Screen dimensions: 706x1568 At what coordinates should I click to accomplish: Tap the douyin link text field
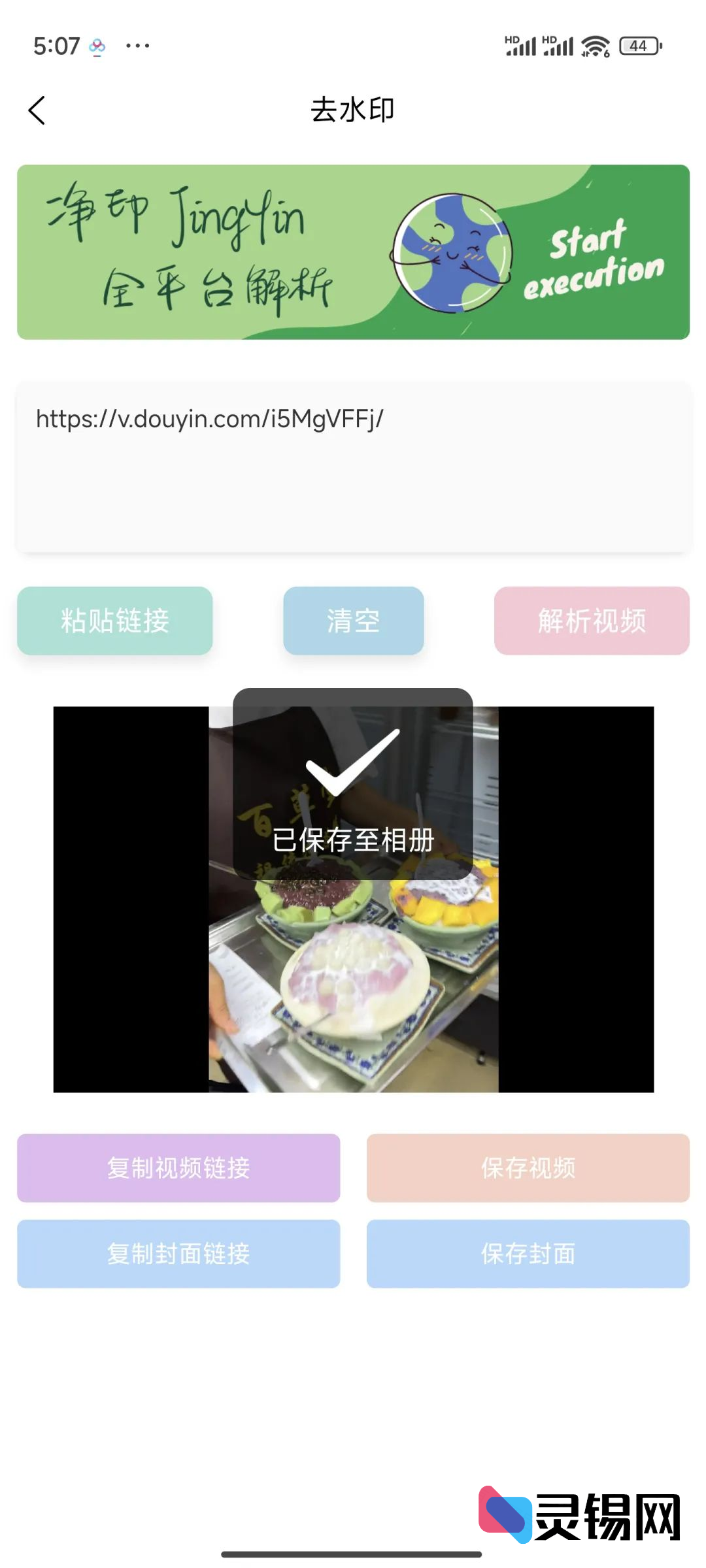click(x=353, y=467)
